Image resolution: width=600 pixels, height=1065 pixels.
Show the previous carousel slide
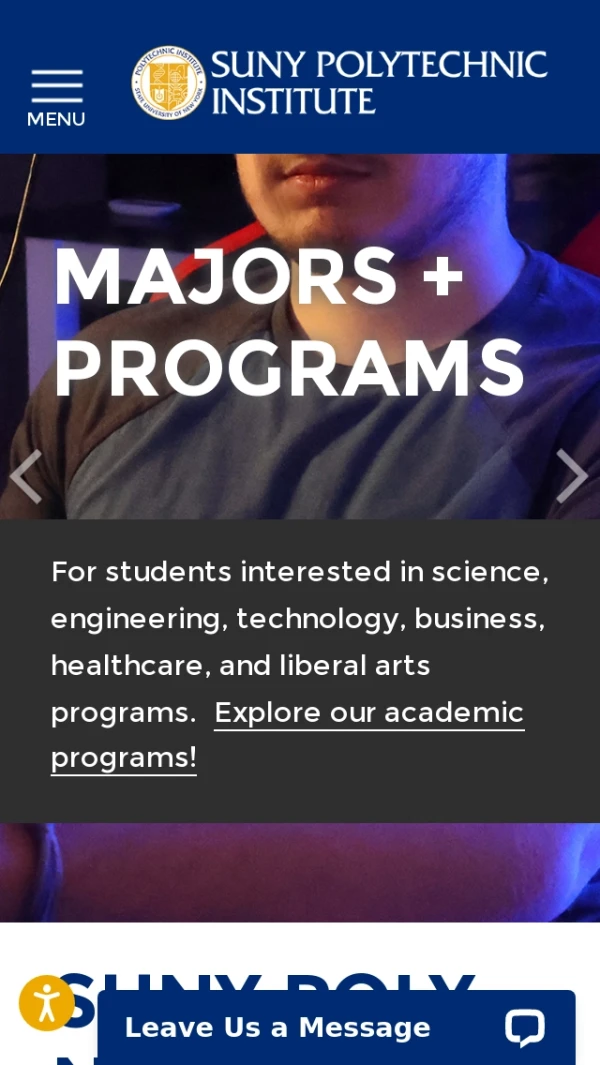(25, 476)
